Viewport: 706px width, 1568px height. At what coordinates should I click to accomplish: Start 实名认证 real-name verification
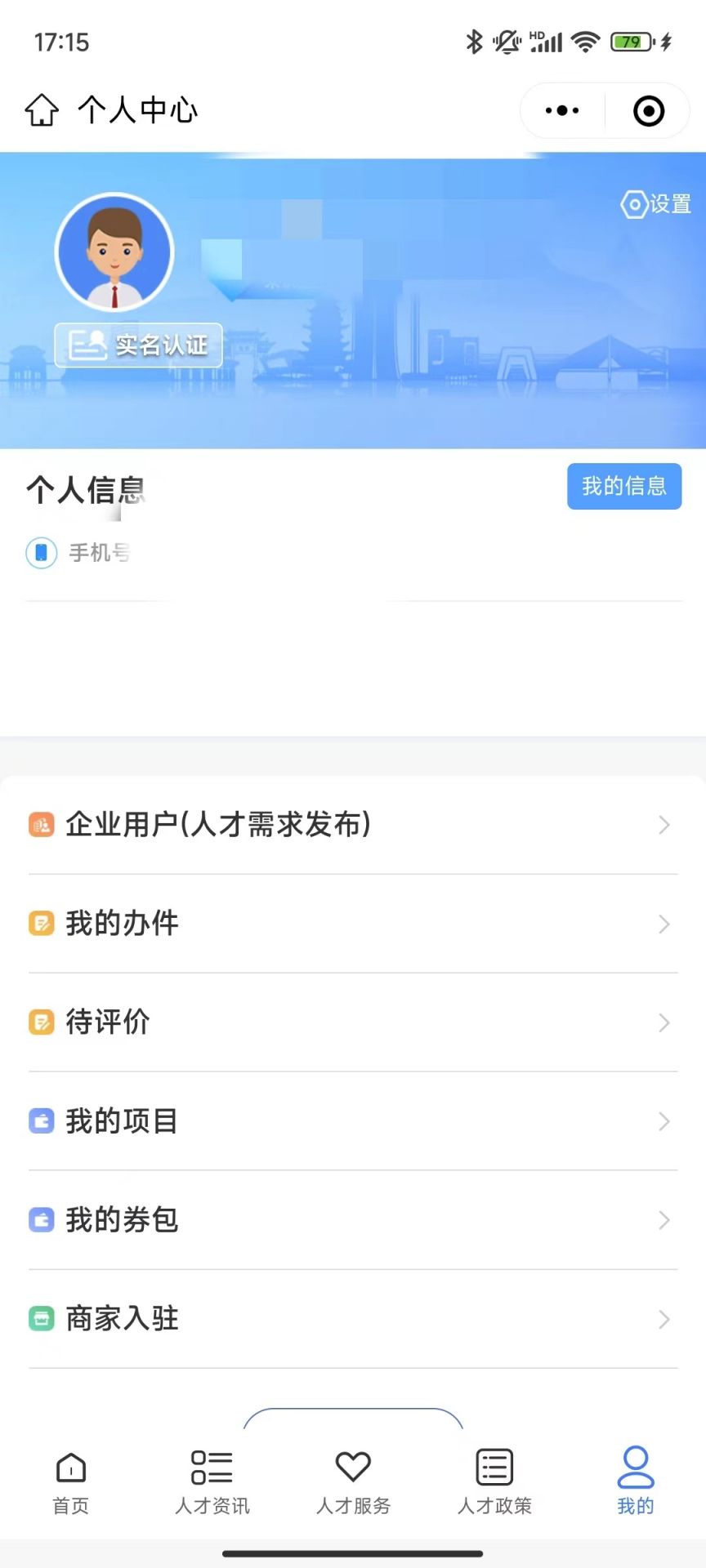pos(139,345)
